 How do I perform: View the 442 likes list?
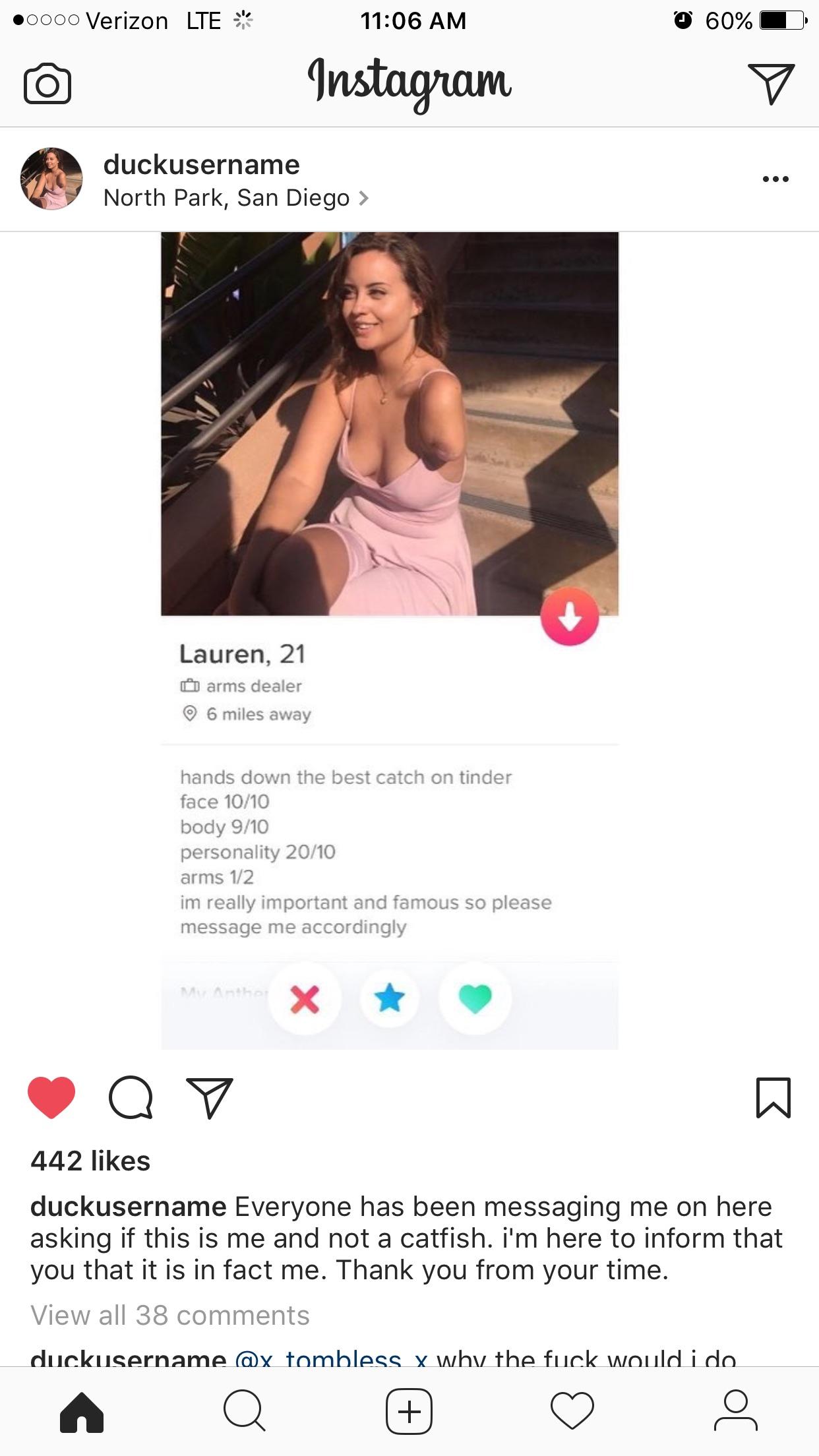tap(90, 1161)
